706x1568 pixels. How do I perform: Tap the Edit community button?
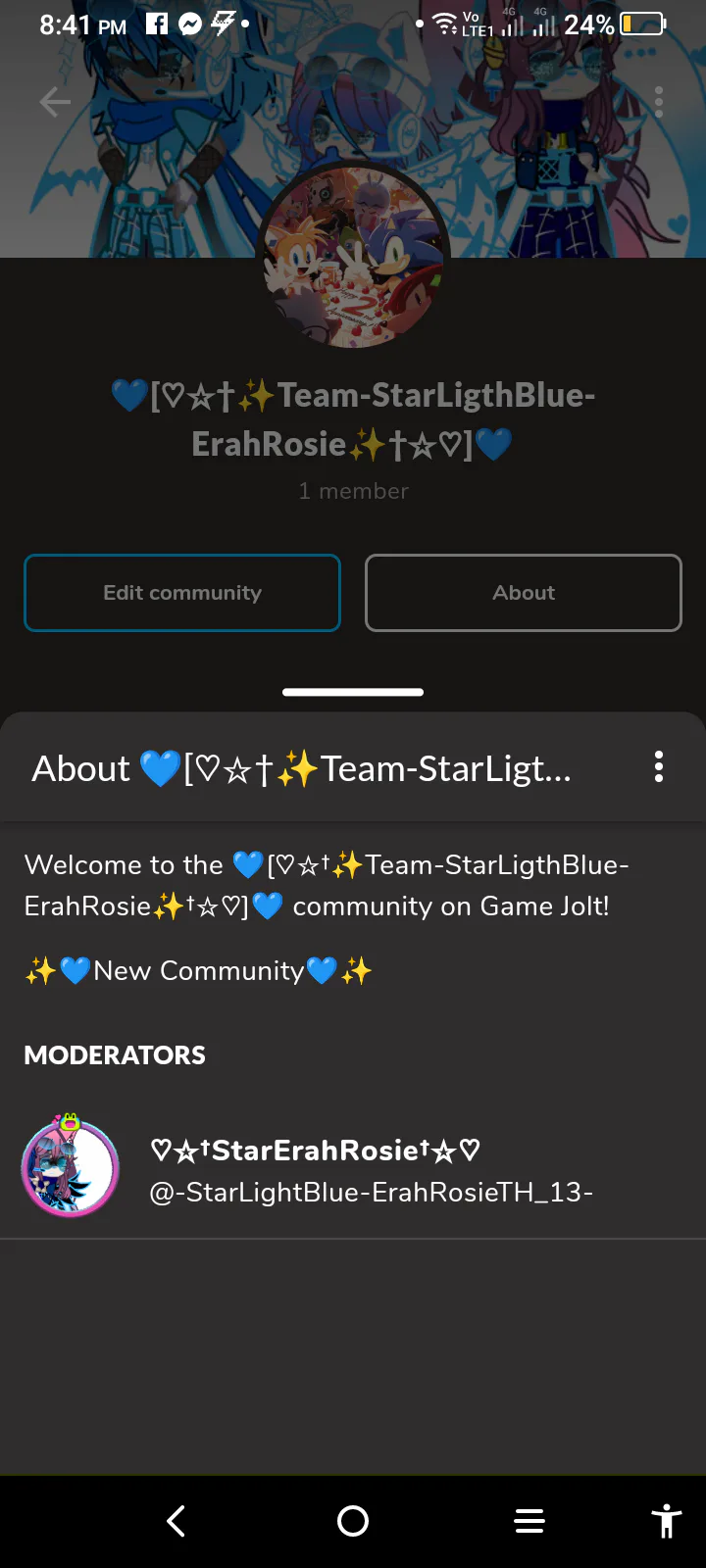click(x=182, y=593)
